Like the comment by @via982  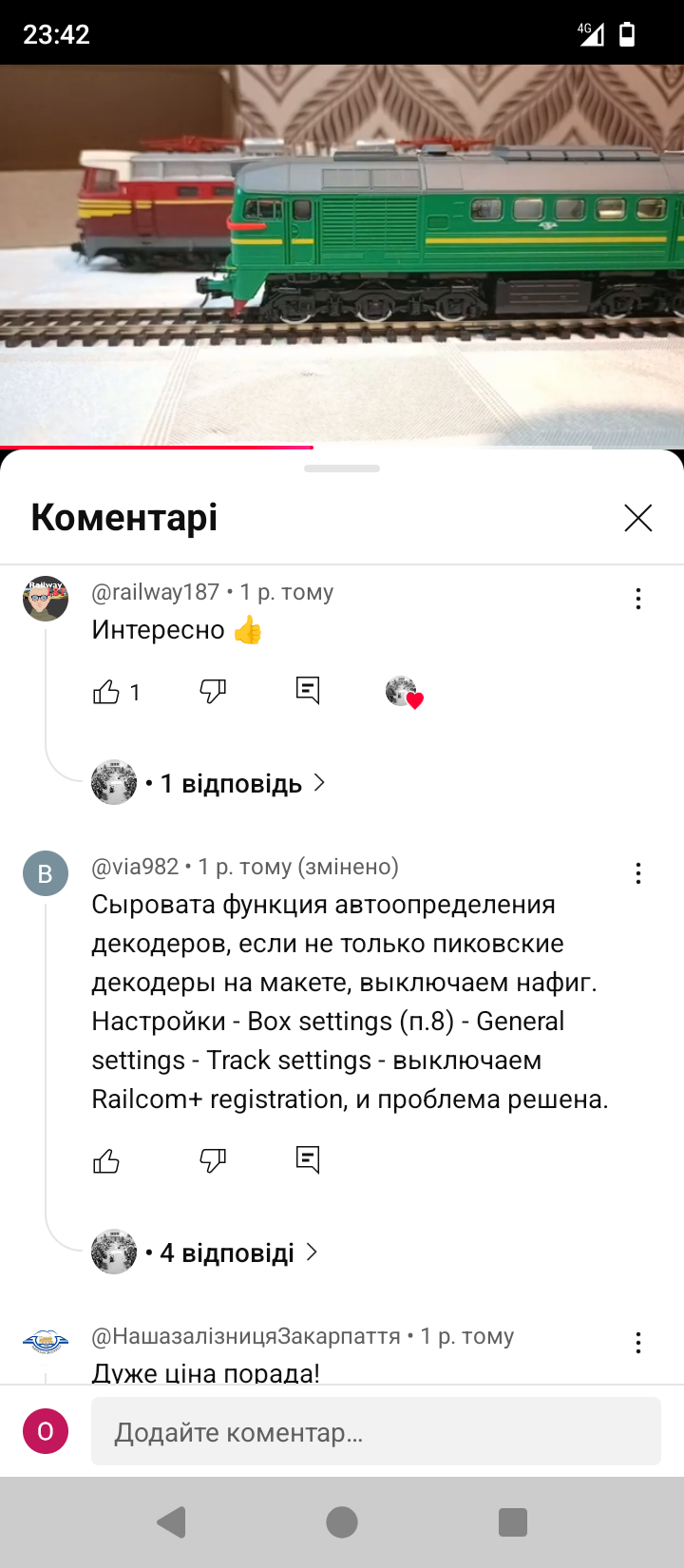(106, 1160)
